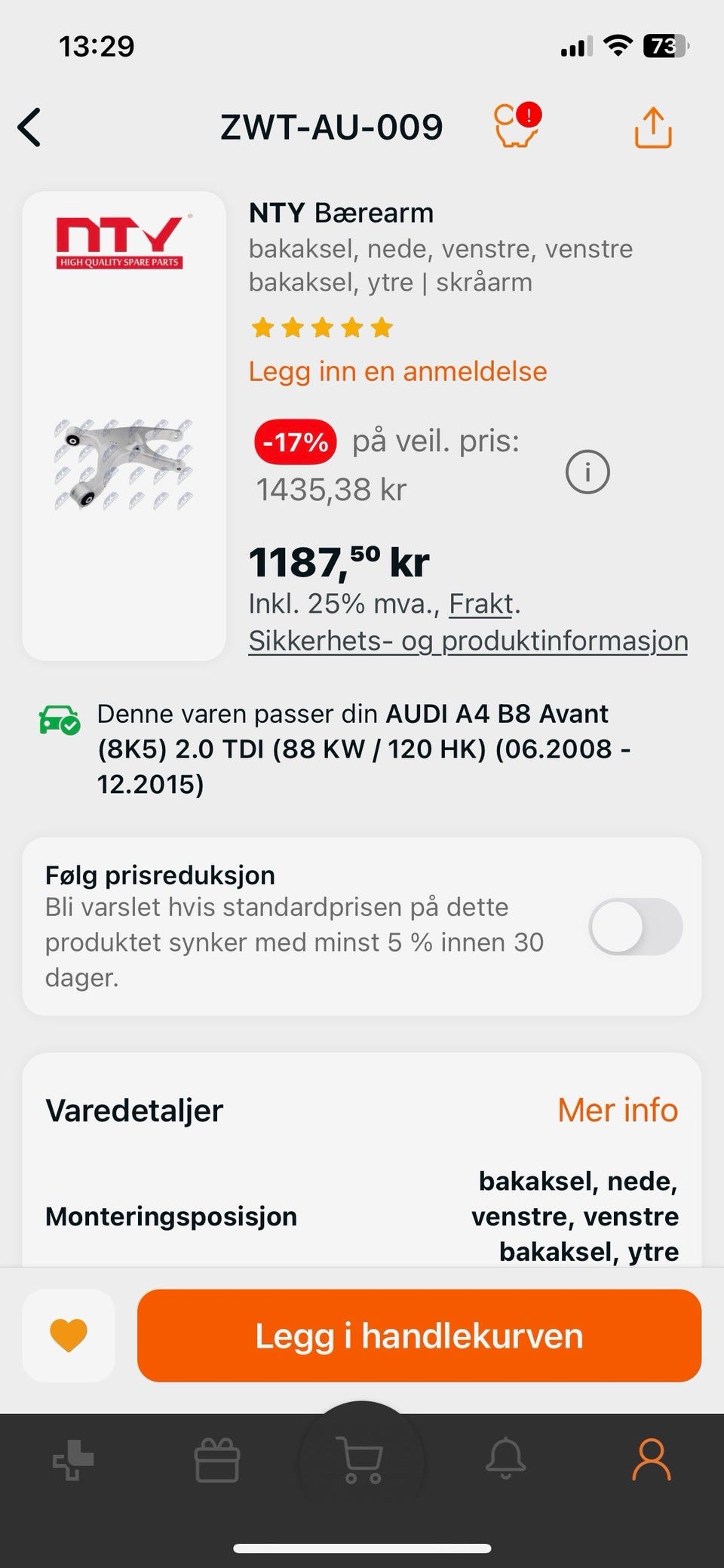724x1568 pixels.
Task: Open Sikkerhets- og produktinformasjon link
Action: point(468,641)
